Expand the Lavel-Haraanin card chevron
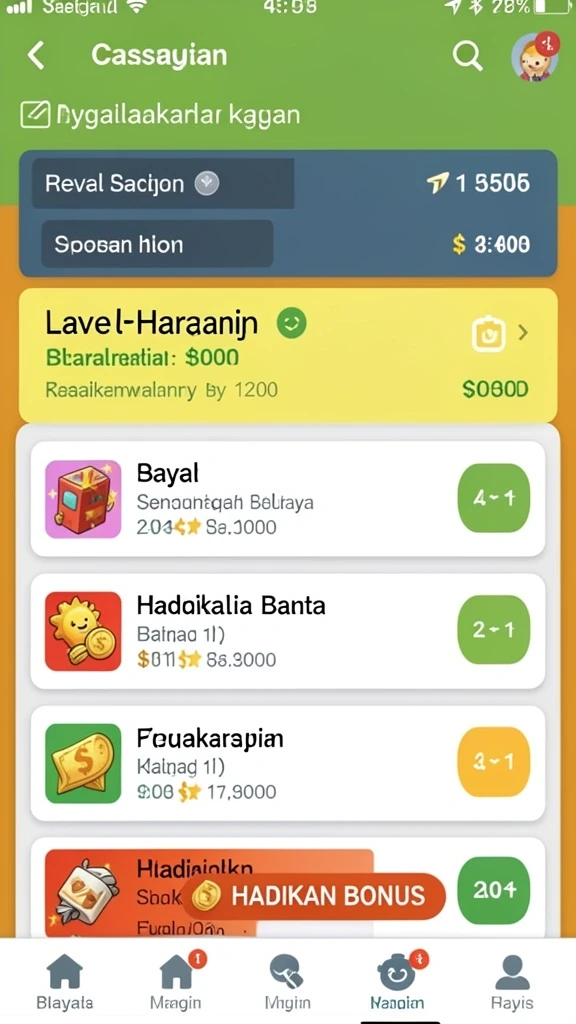 pos(522,333)
